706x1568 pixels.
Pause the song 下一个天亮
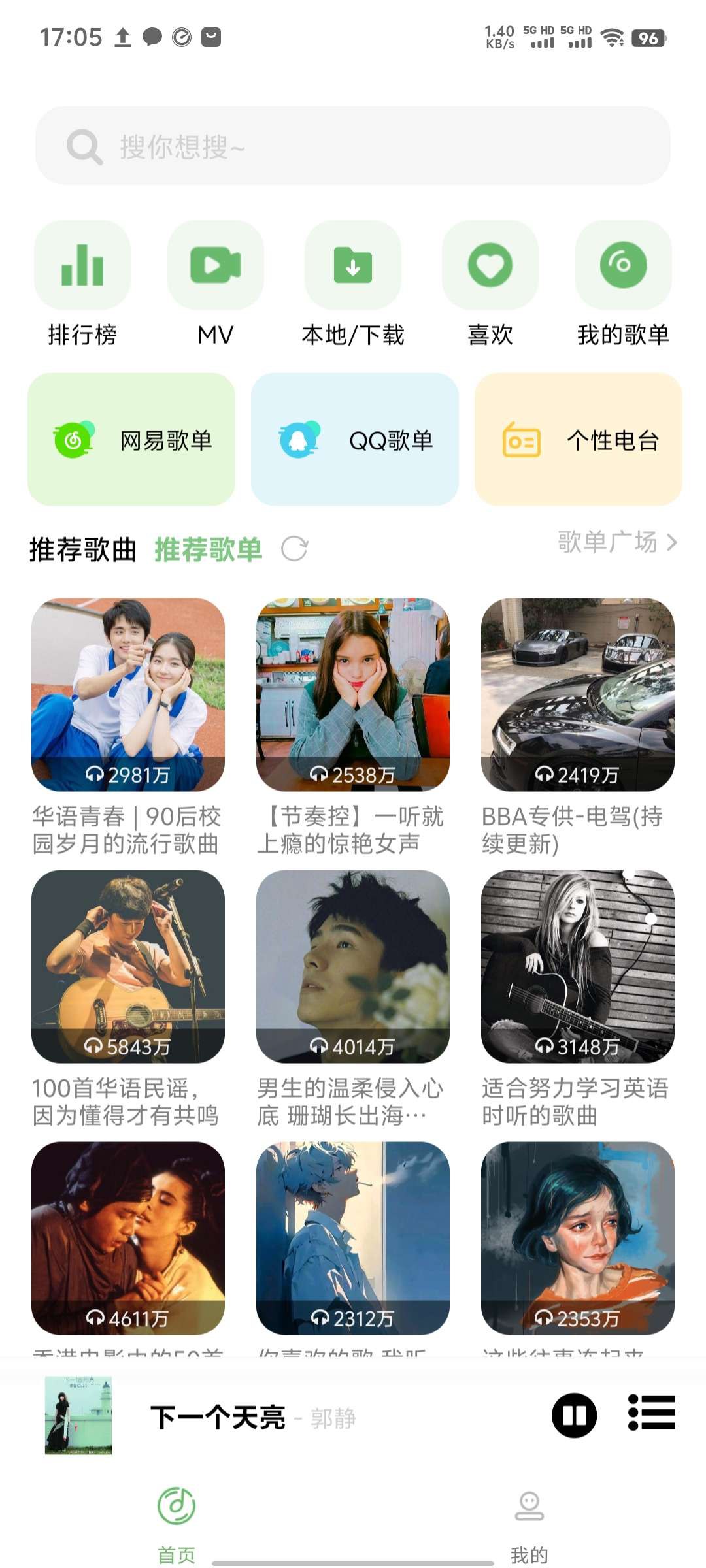(x=574, y=1416)
